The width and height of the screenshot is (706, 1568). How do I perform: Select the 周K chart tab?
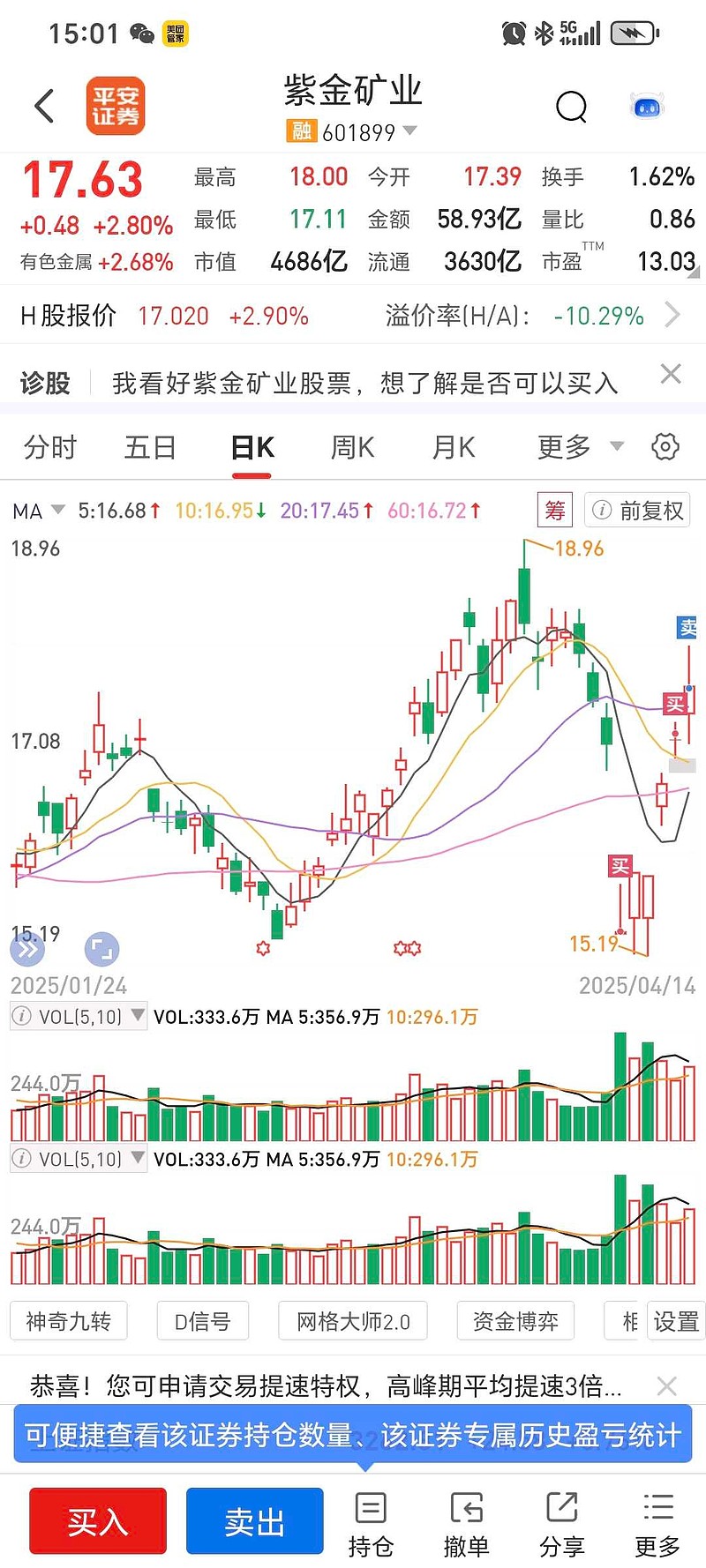coord(353,447)
